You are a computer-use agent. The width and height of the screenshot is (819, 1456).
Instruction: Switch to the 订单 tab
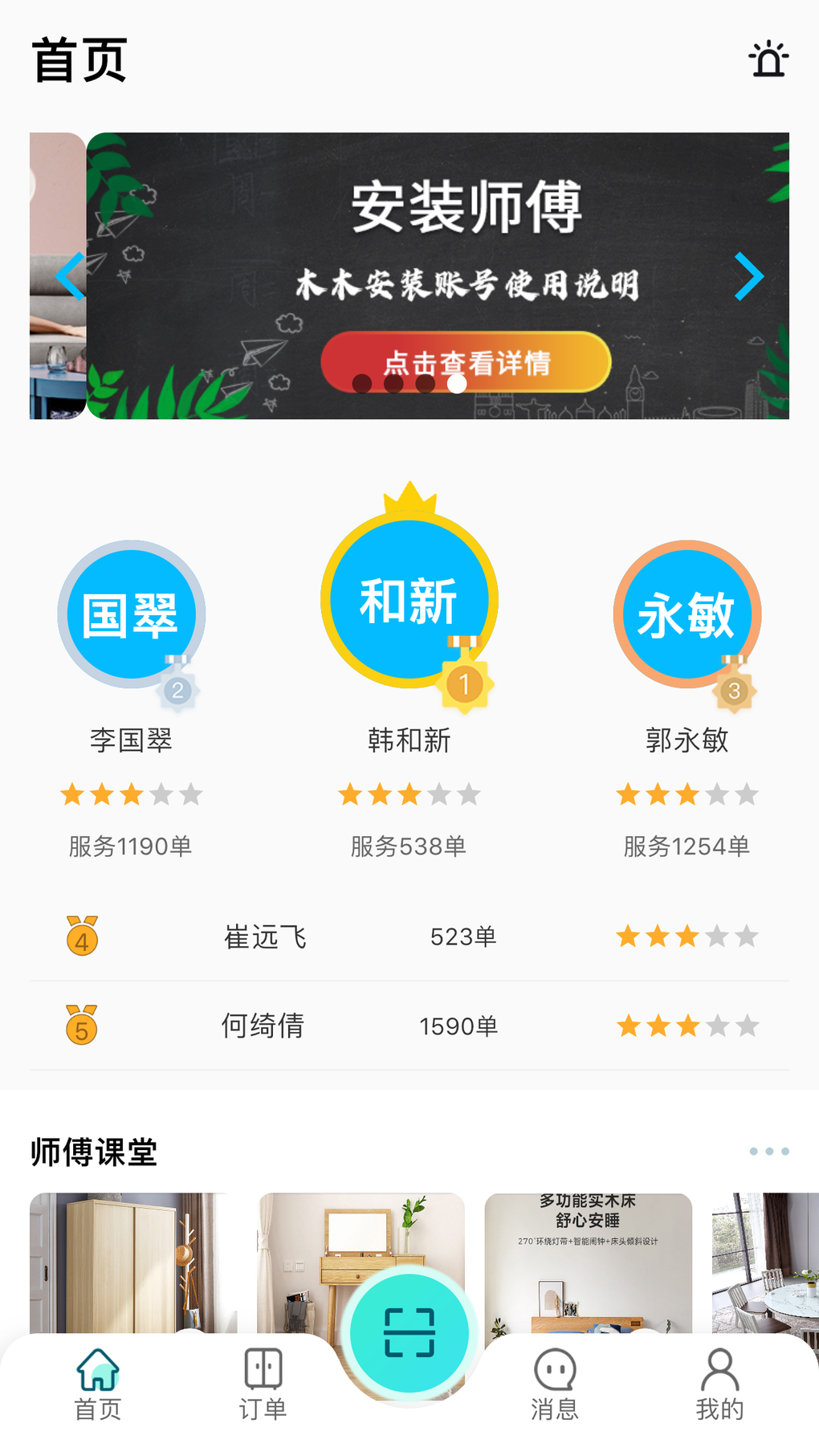pos(263,1385)
